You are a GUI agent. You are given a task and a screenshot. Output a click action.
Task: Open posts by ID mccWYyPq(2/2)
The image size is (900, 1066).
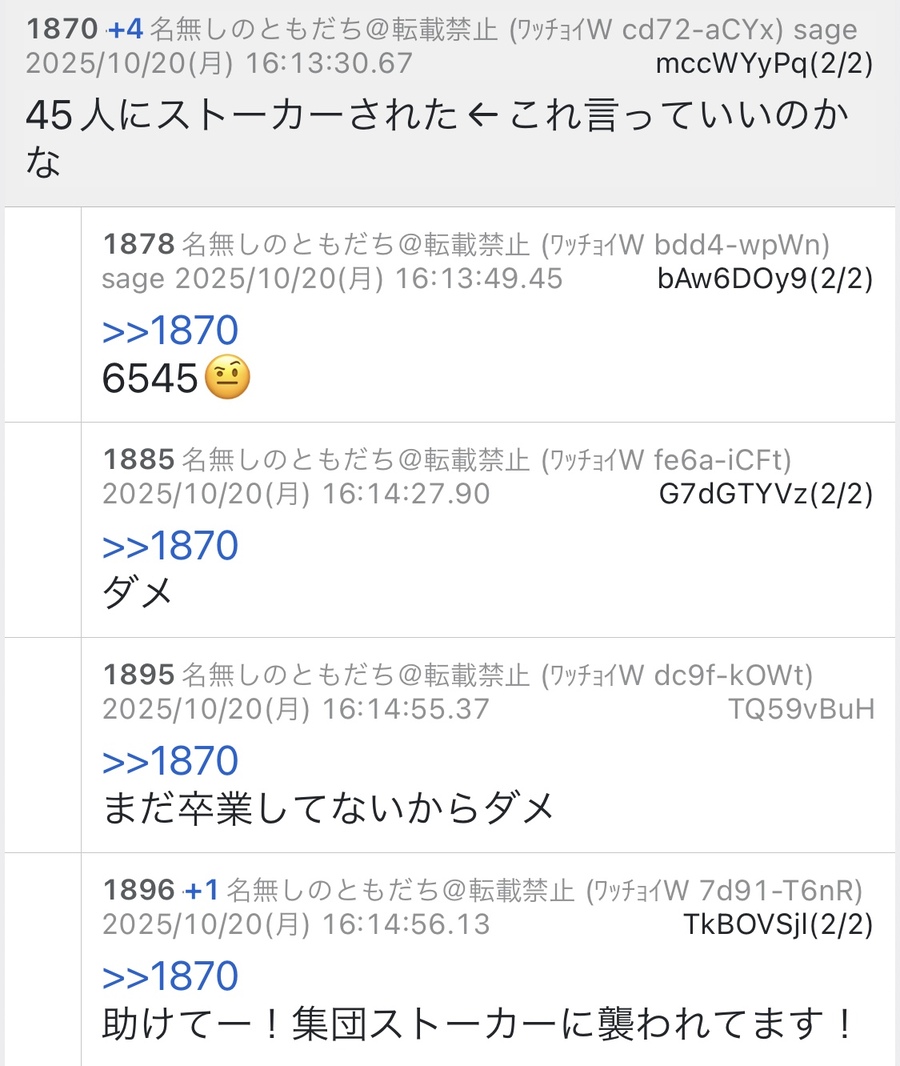[x=764, y=64]
